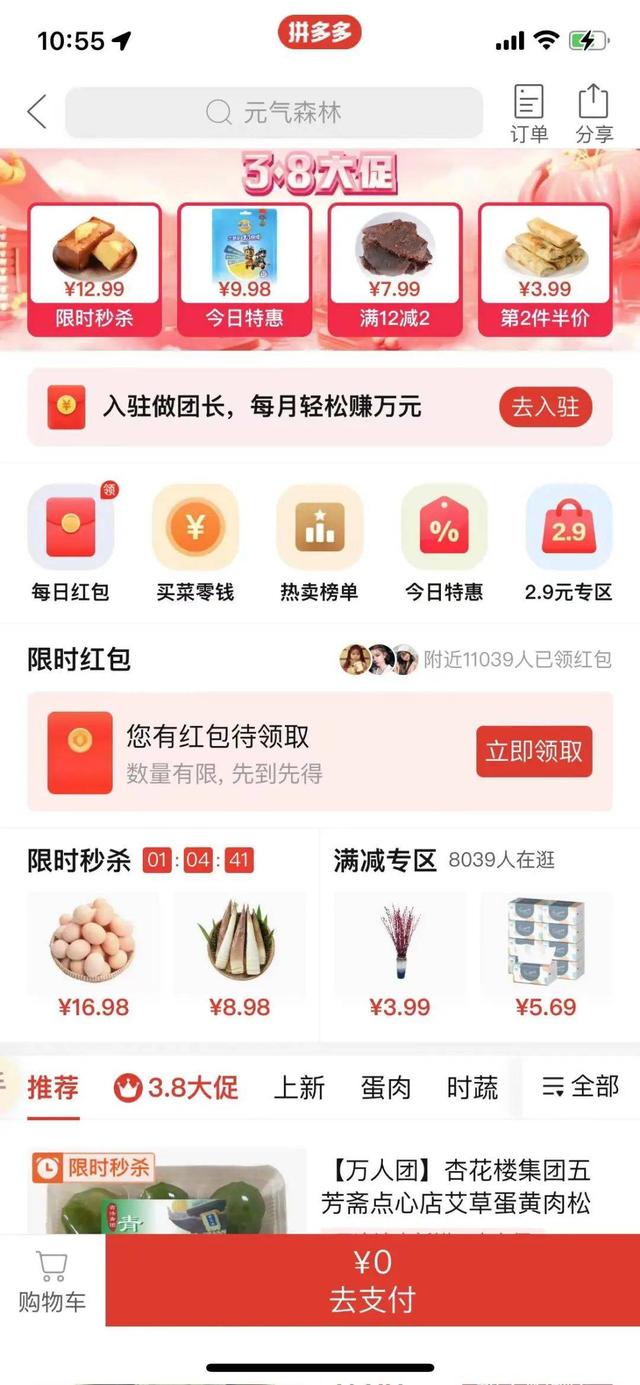Tap 去支付 to check out

click(372, 1281)
